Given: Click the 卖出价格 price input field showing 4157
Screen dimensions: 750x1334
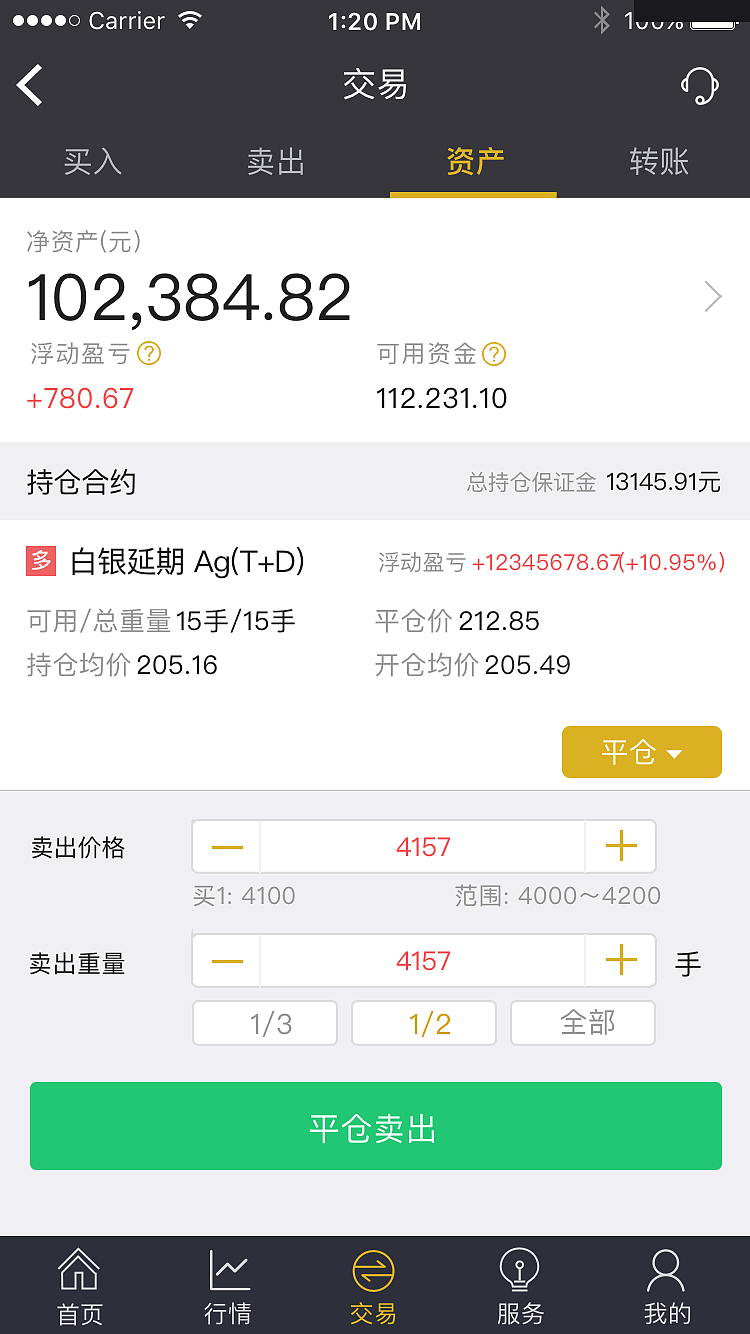Looking at the screenshot, I should pyautogui.click(x=422, y=846).
